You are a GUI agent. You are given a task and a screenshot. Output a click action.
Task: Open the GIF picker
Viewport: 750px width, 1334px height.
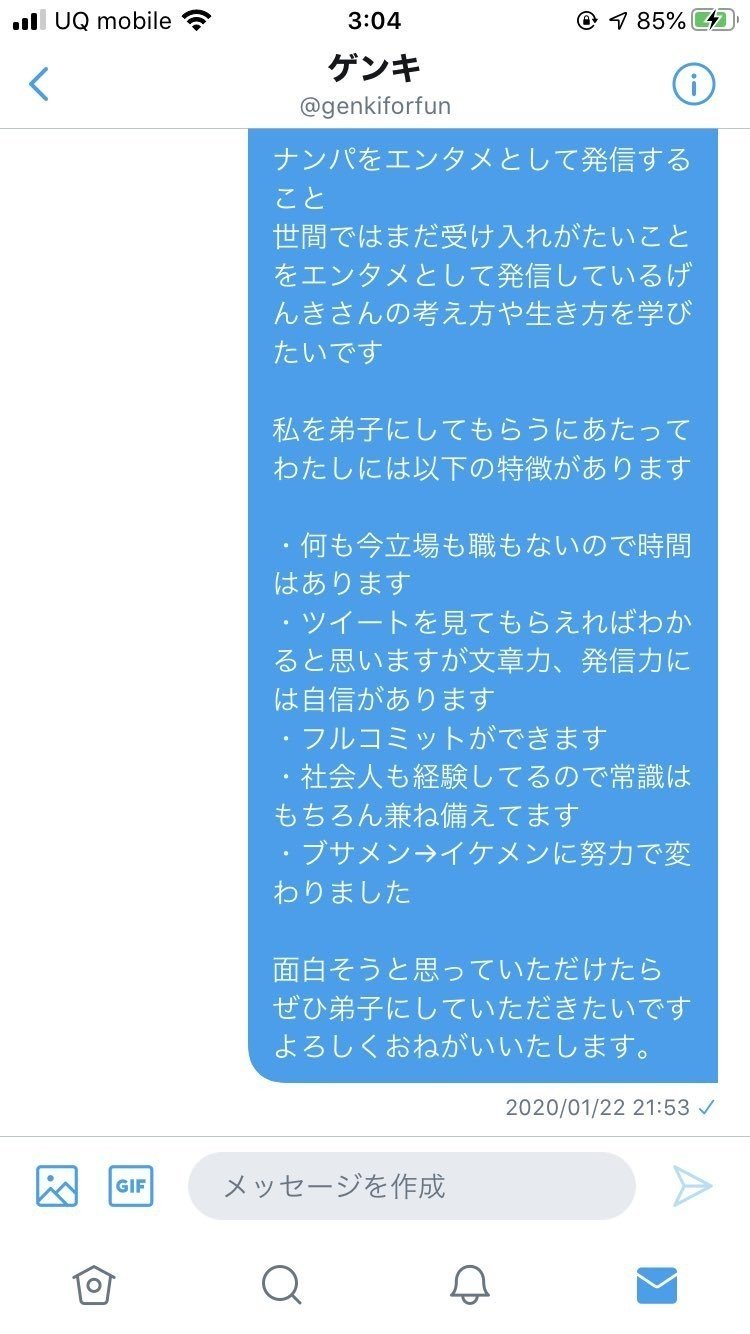(131, 1186)
